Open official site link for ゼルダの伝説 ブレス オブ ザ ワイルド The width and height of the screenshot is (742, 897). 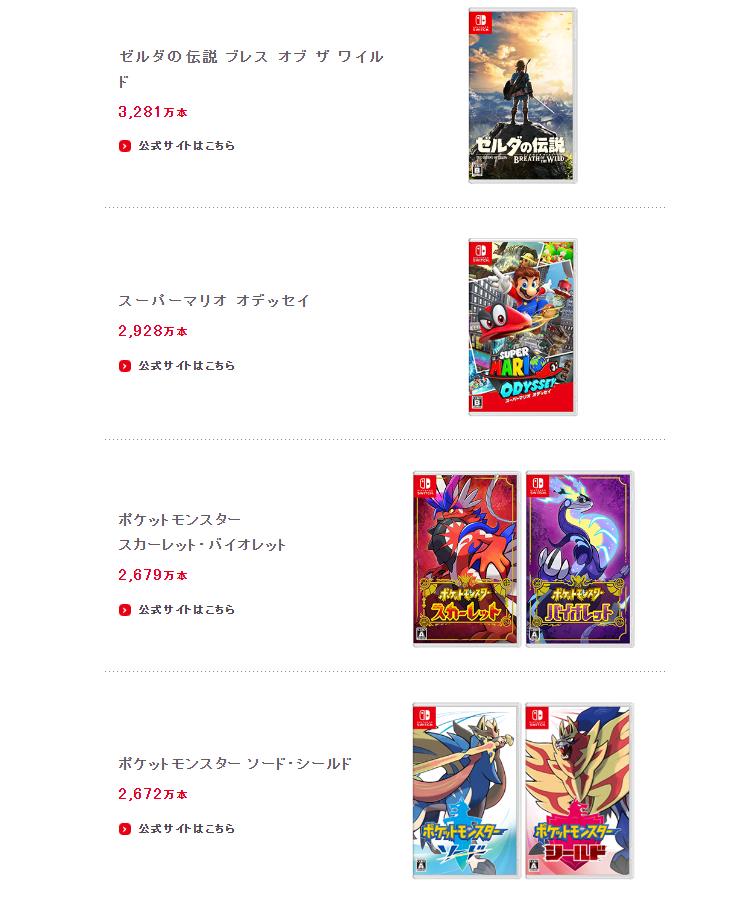(185, 146)
